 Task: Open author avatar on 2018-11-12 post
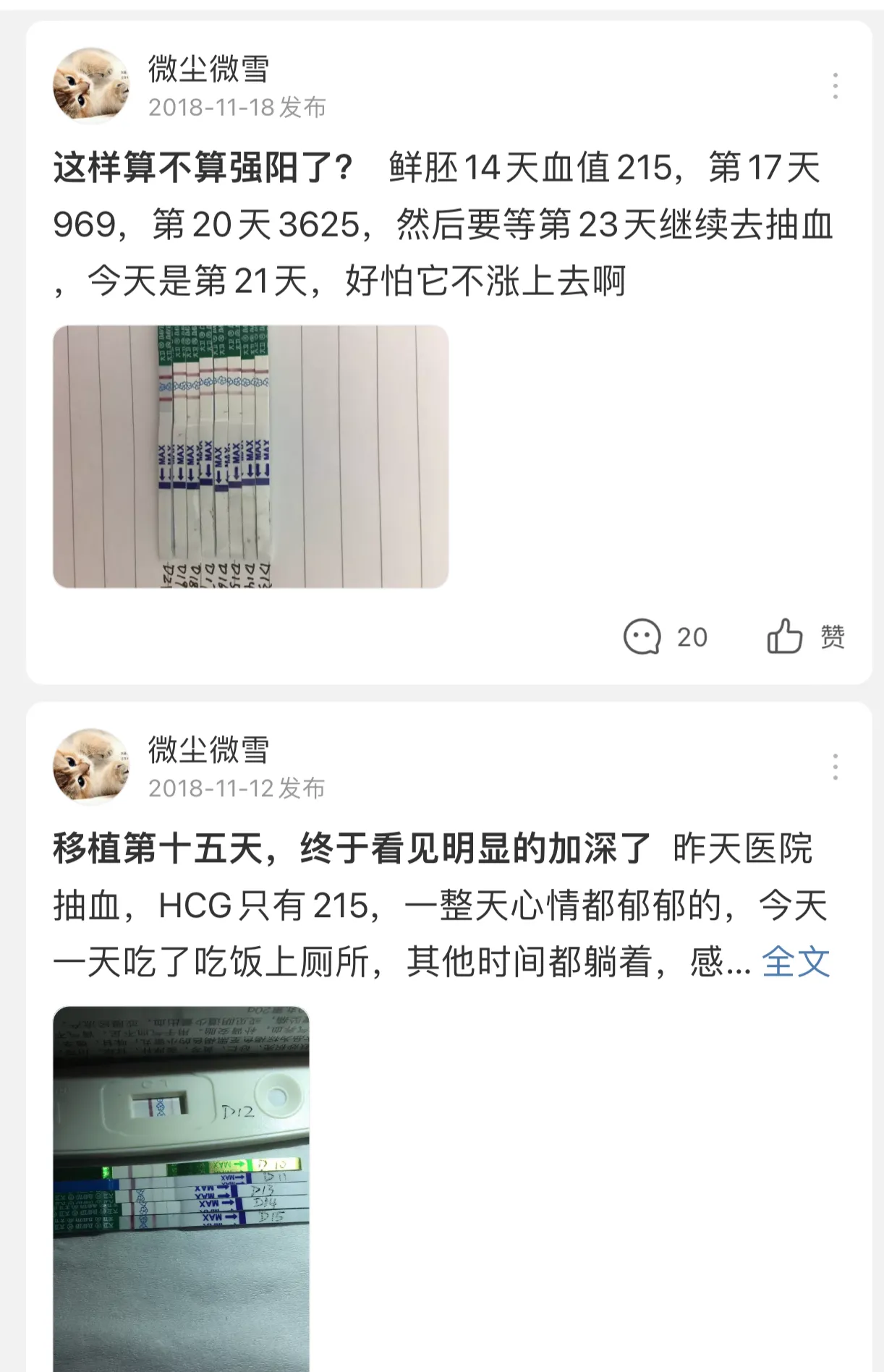[91, 766]
